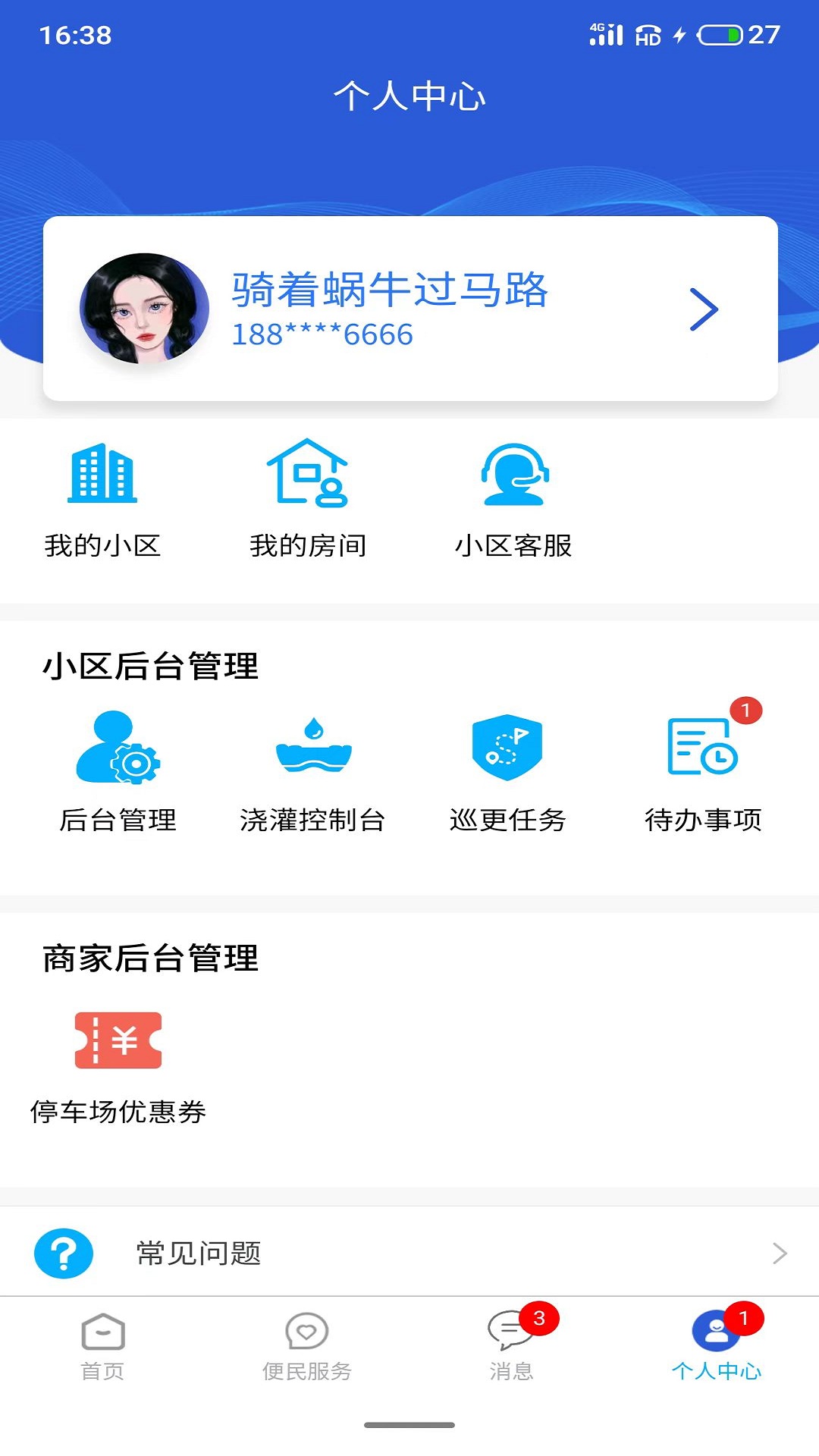Select the 个人中心 tab
The height and width of the screenshot is (1456, 819).
pyautogui.click(x=717, y=1346)
